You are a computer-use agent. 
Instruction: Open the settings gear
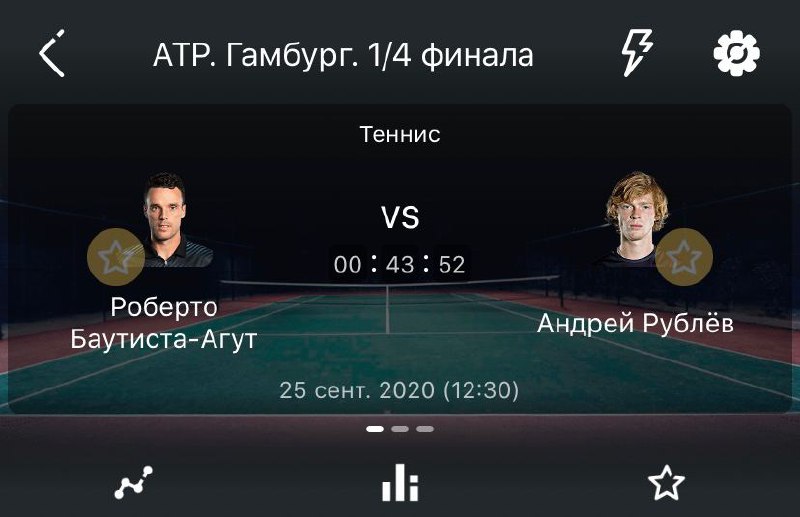pyautogui.click(x=736, y=53)
